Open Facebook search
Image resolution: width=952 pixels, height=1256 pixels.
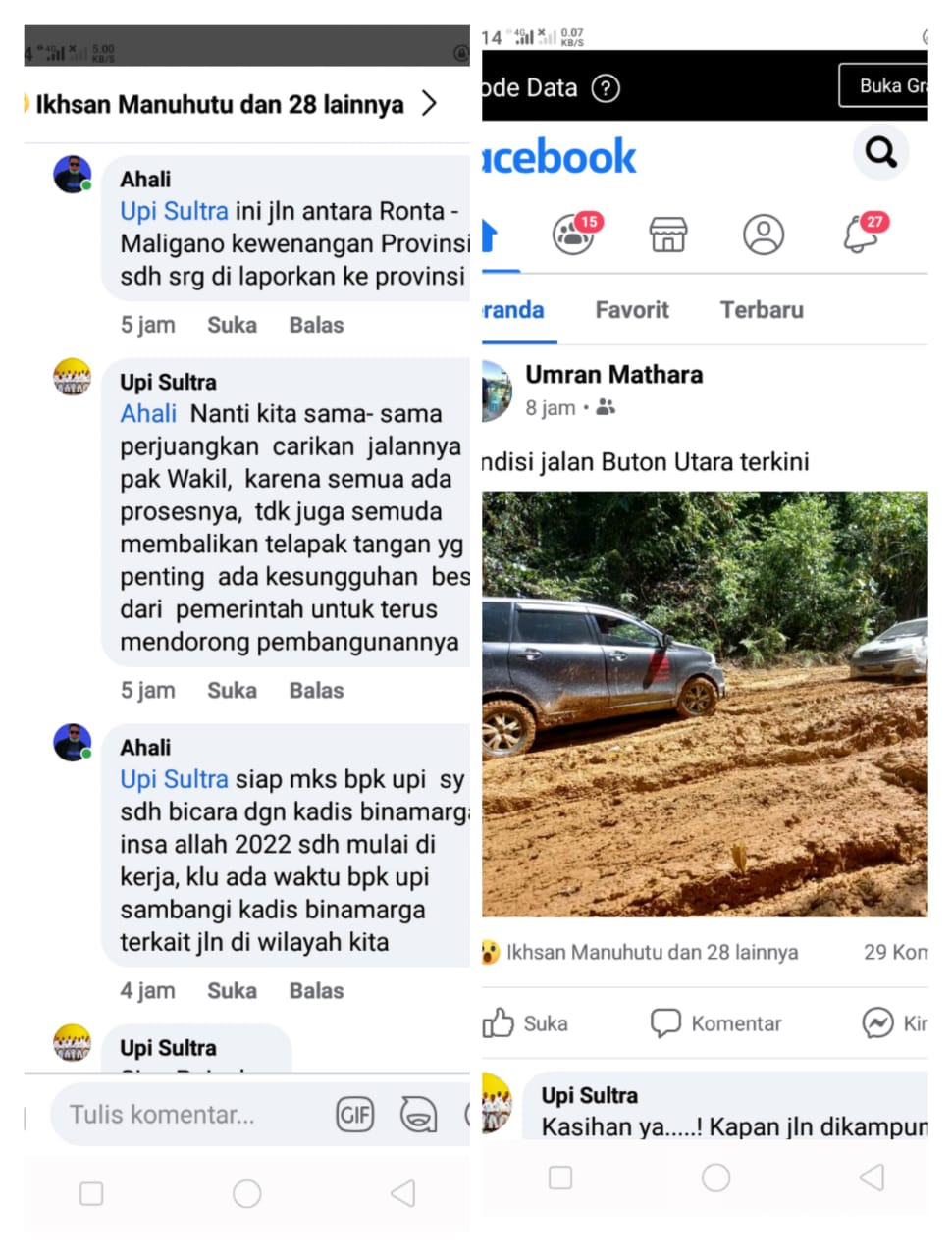(x=880, y=153)
